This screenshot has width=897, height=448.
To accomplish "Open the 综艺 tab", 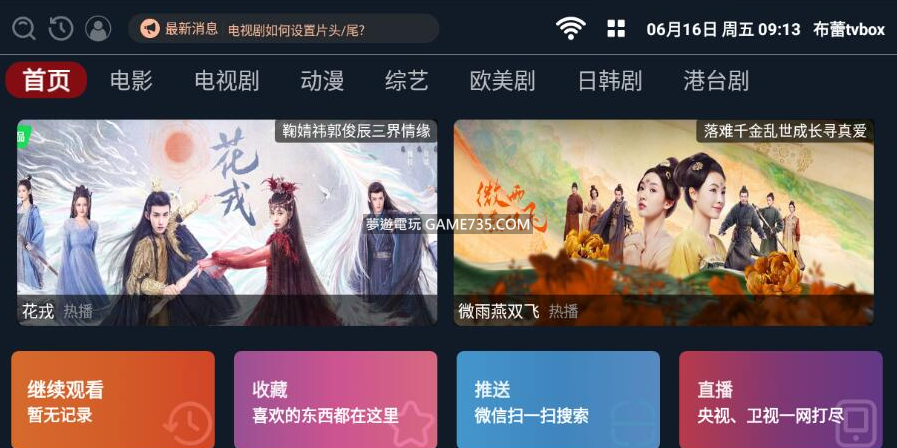I will click(406, 81).
